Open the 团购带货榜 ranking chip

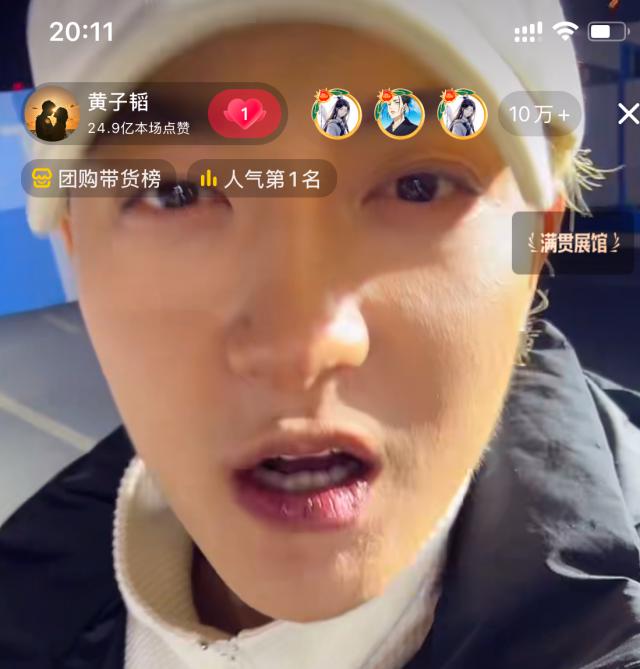point(98,179)
